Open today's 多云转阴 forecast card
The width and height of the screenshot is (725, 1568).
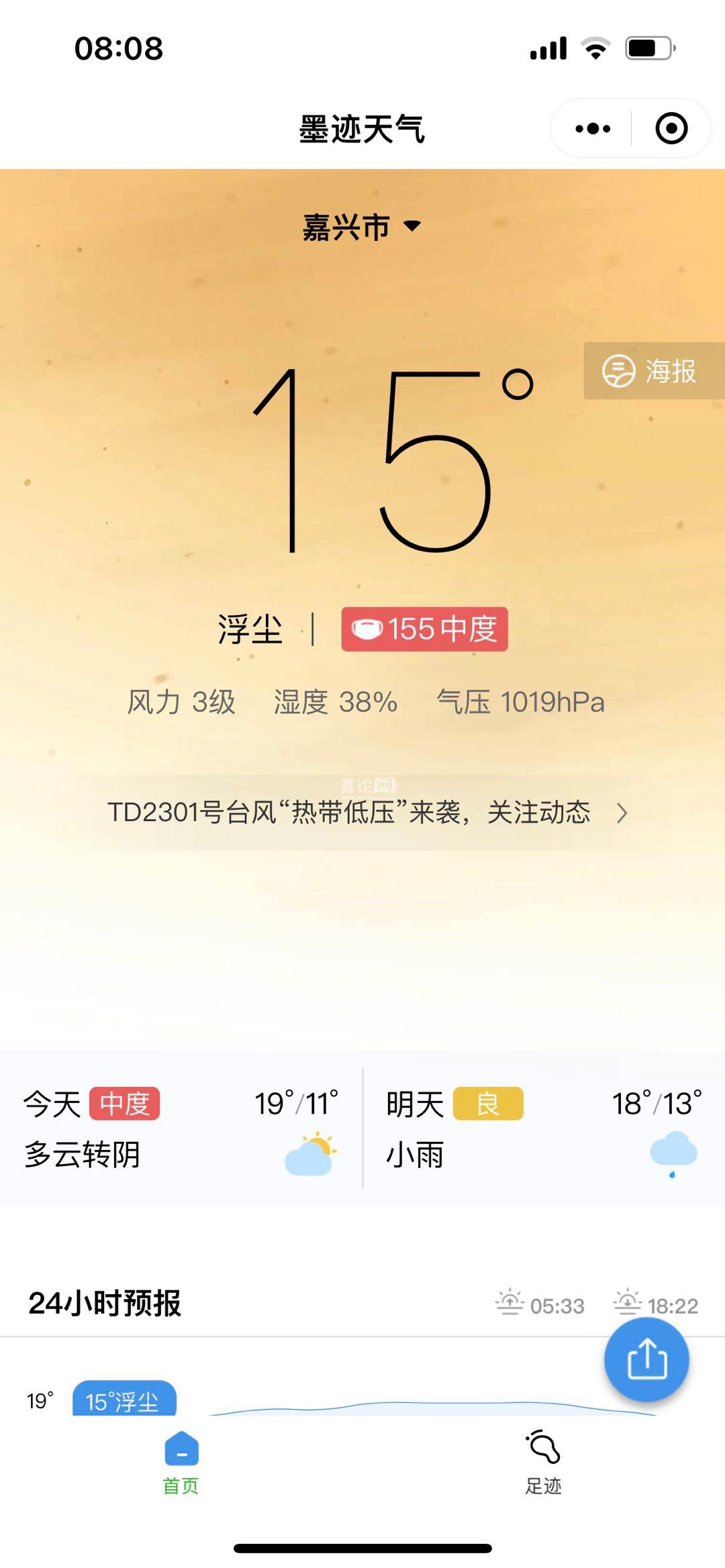pos(180,1129)
